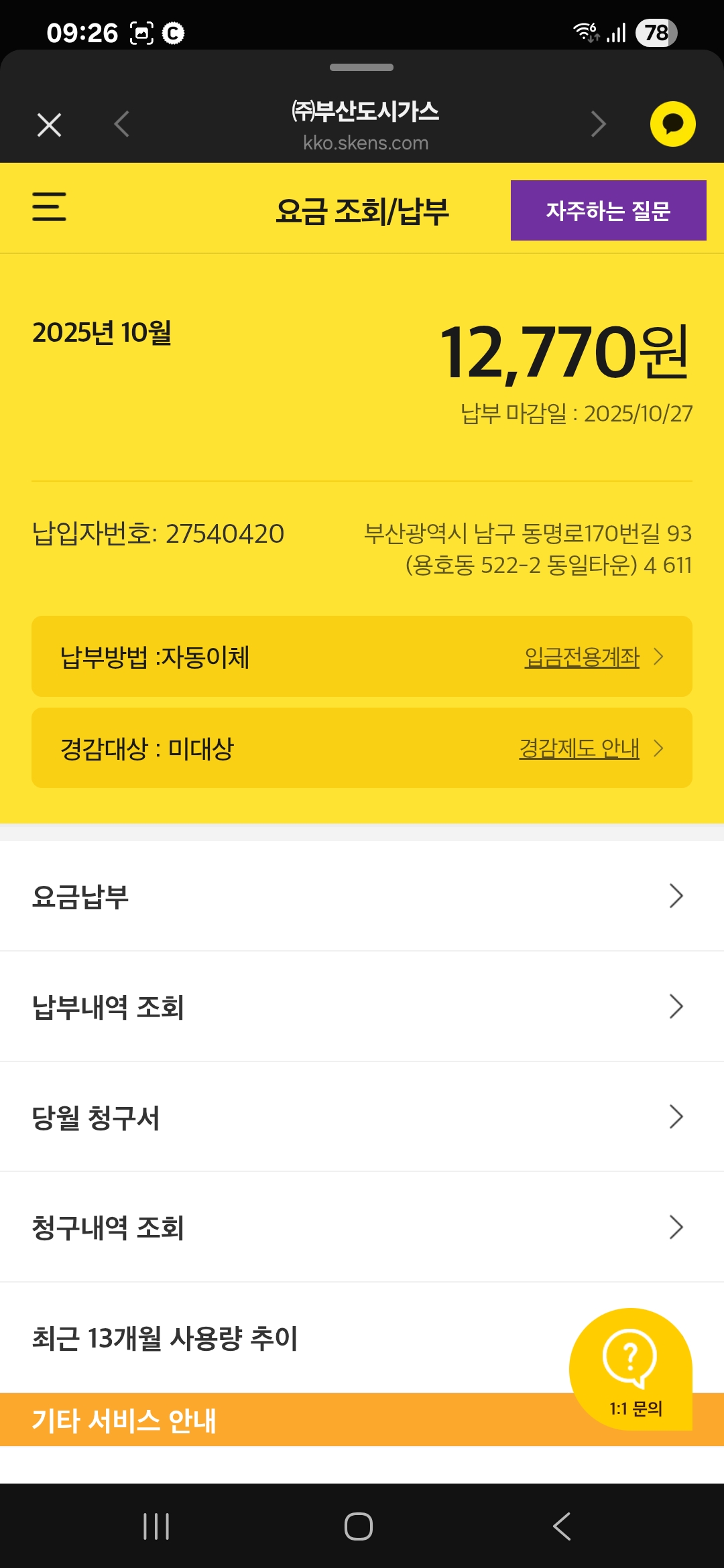This screenshot has height=1568, width=724.
Task: Go forward to the next web page
Action: click(598, 125)
